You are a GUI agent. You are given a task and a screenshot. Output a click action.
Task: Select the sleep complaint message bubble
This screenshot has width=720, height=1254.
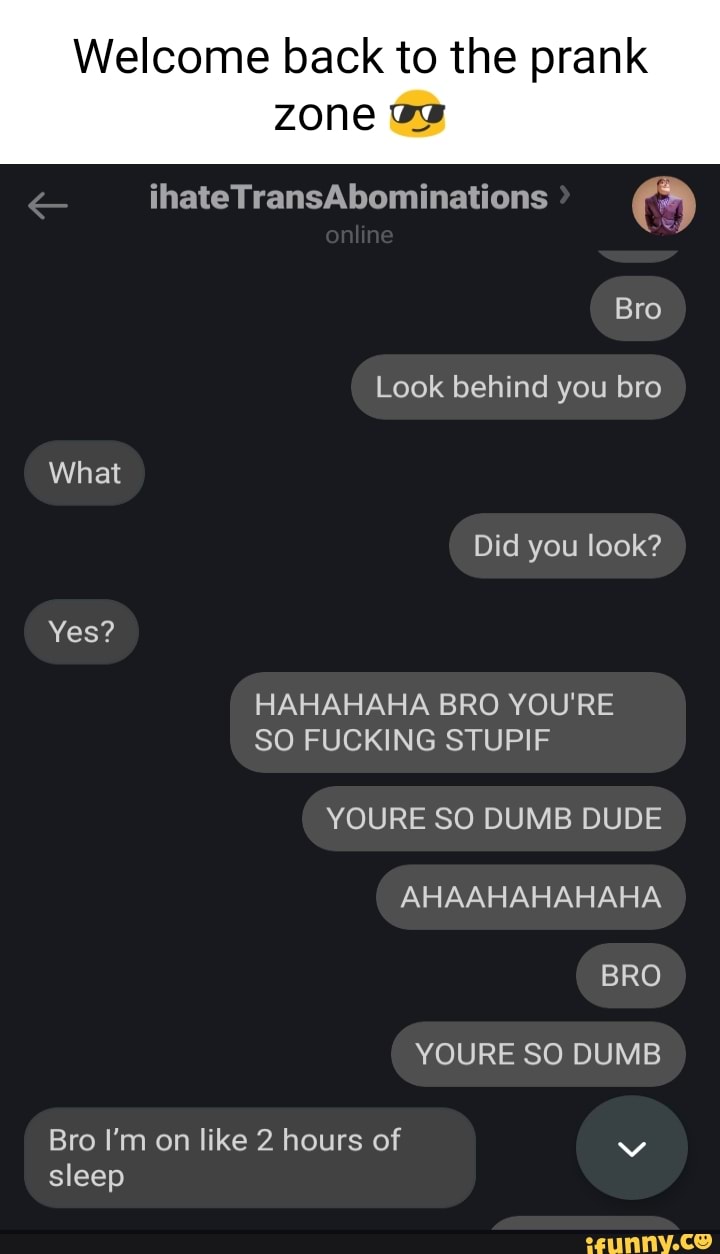250,1157
